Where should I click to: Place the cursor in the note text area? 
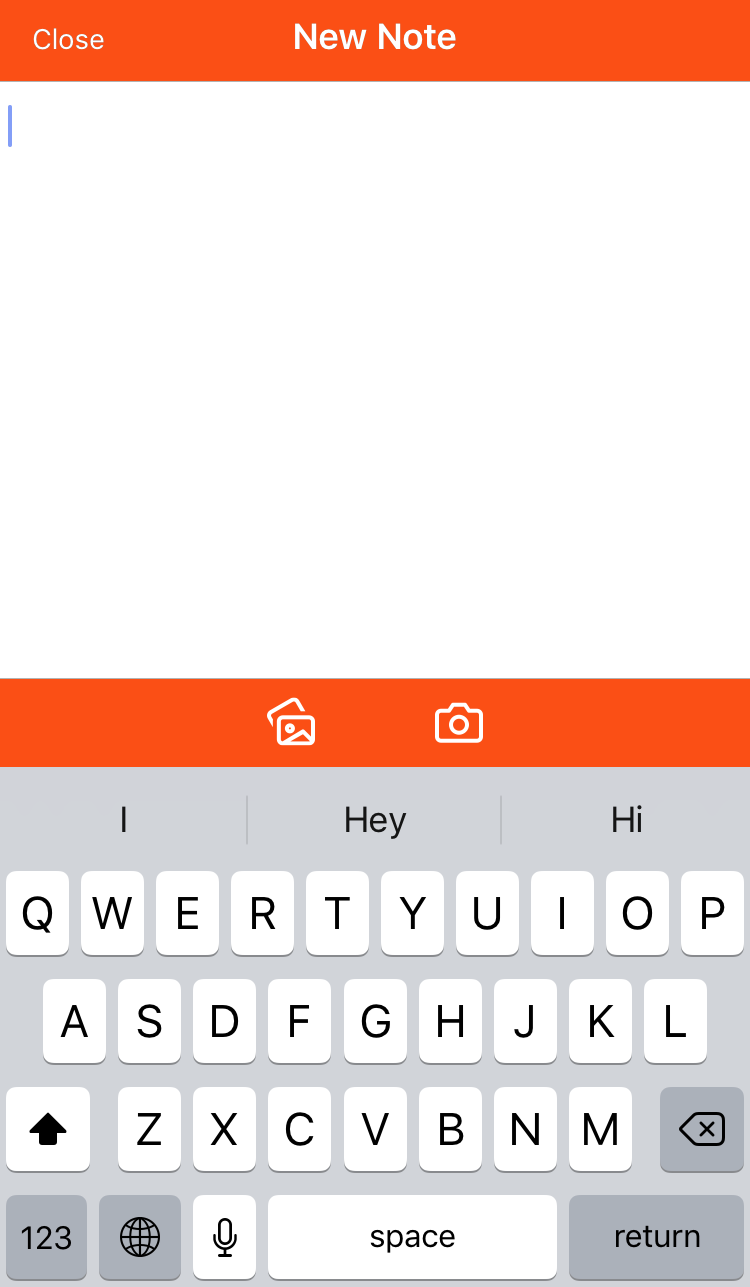tap(375, 380)
